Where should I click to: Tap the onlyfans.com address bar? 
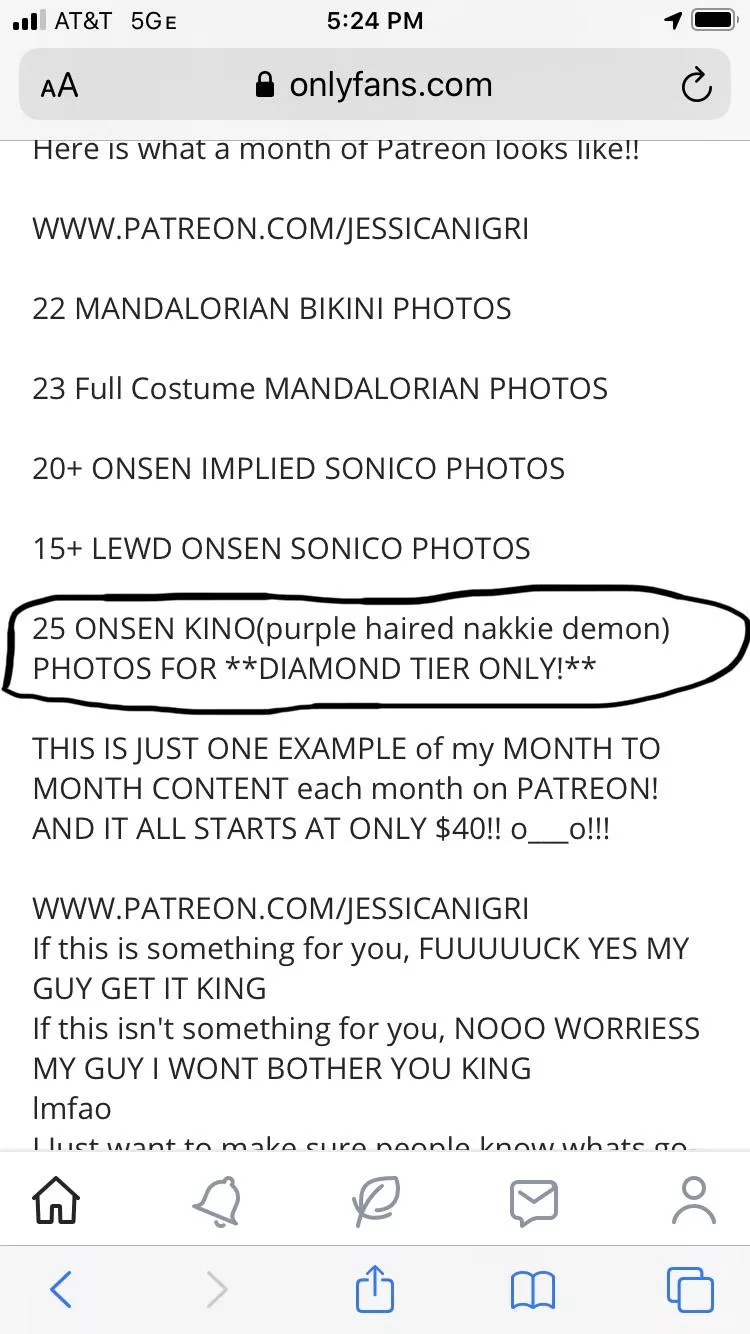click(x=375, y=86)
